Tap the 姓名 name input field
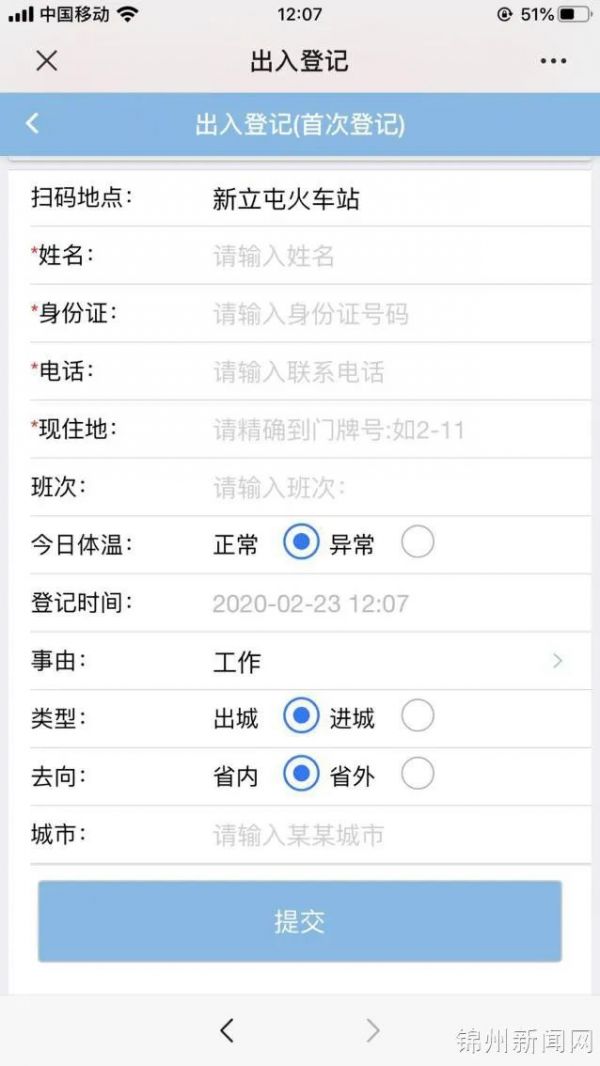 click(380, 256)
